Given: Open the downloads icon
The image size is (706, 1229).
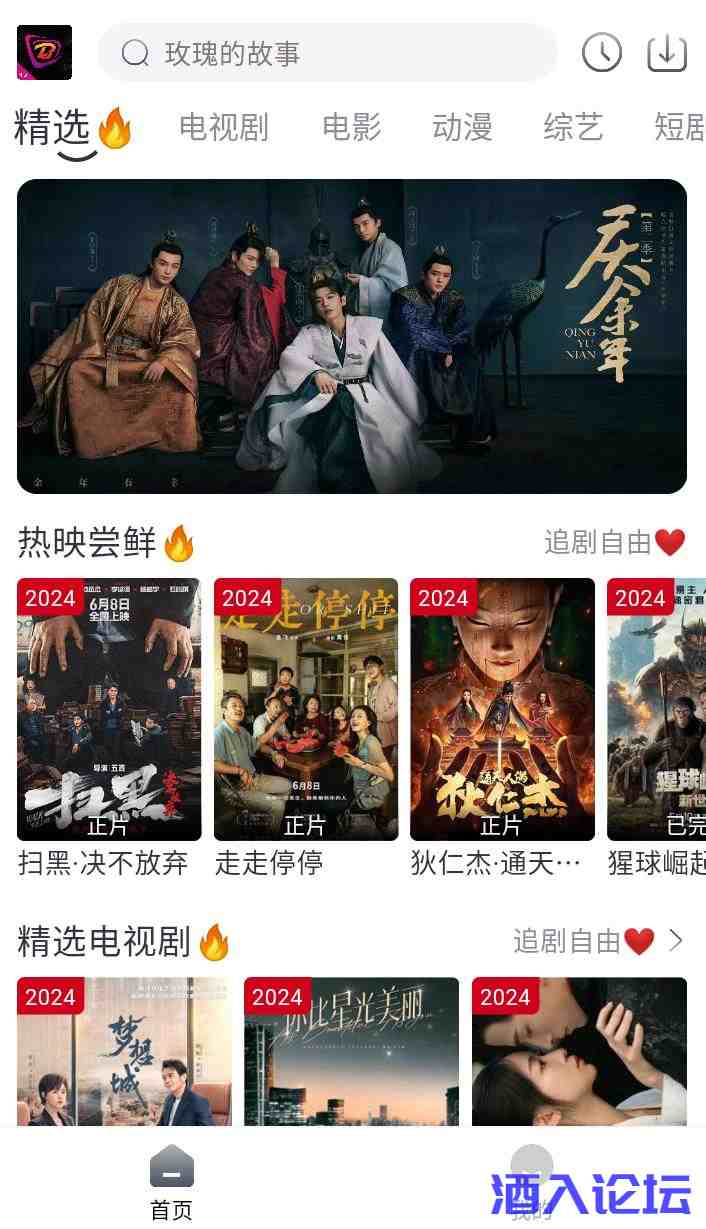Looking at the screenshot, I should [x=667, y=53].
